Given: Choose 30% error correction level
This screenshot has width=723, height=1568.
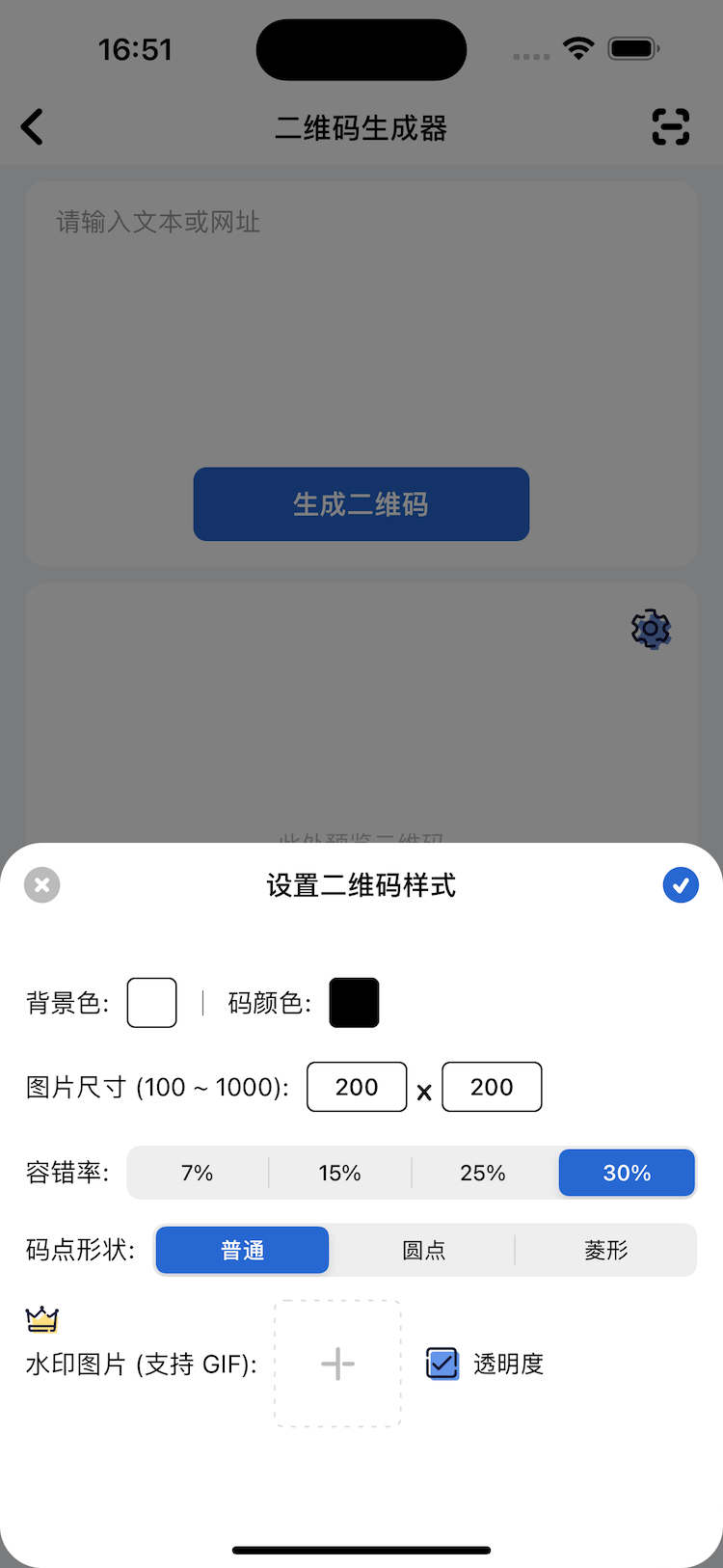Looking at the screenshot, I should coord(627,1173).
